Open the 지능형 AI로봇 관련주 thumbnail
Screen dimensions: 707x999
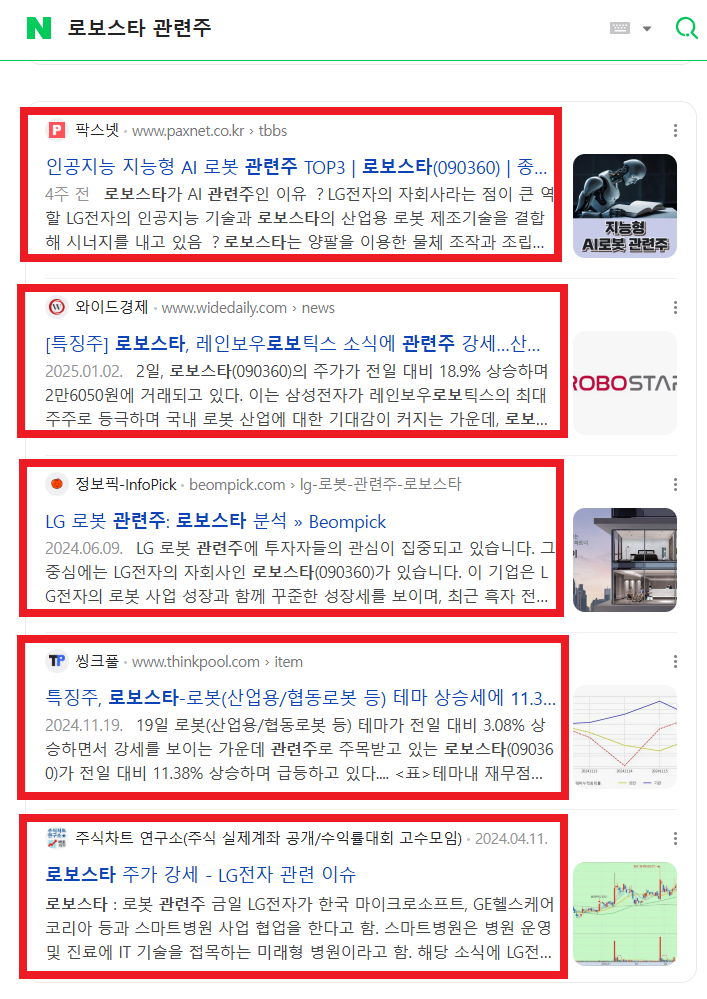tap(624, 205)
